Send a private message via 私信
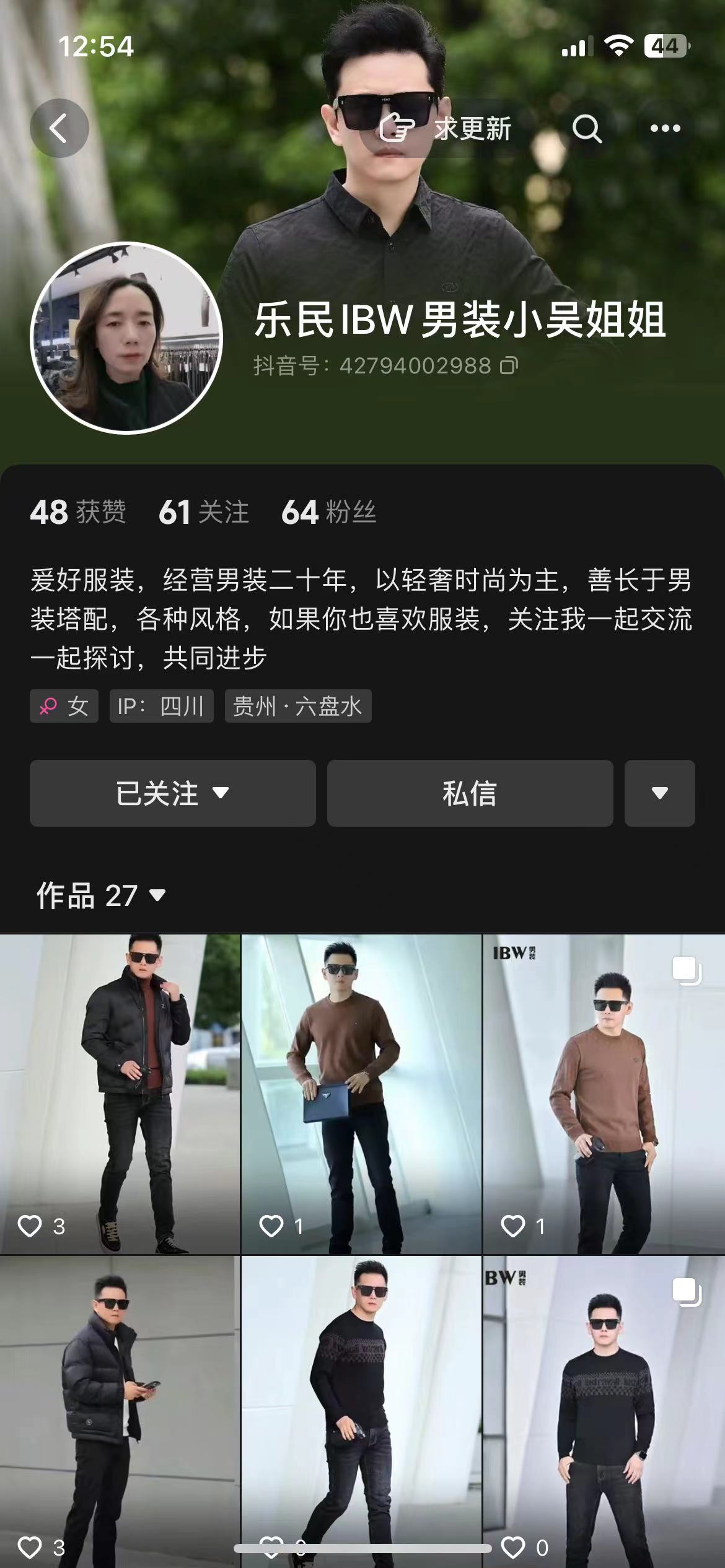 pos(470,793)
